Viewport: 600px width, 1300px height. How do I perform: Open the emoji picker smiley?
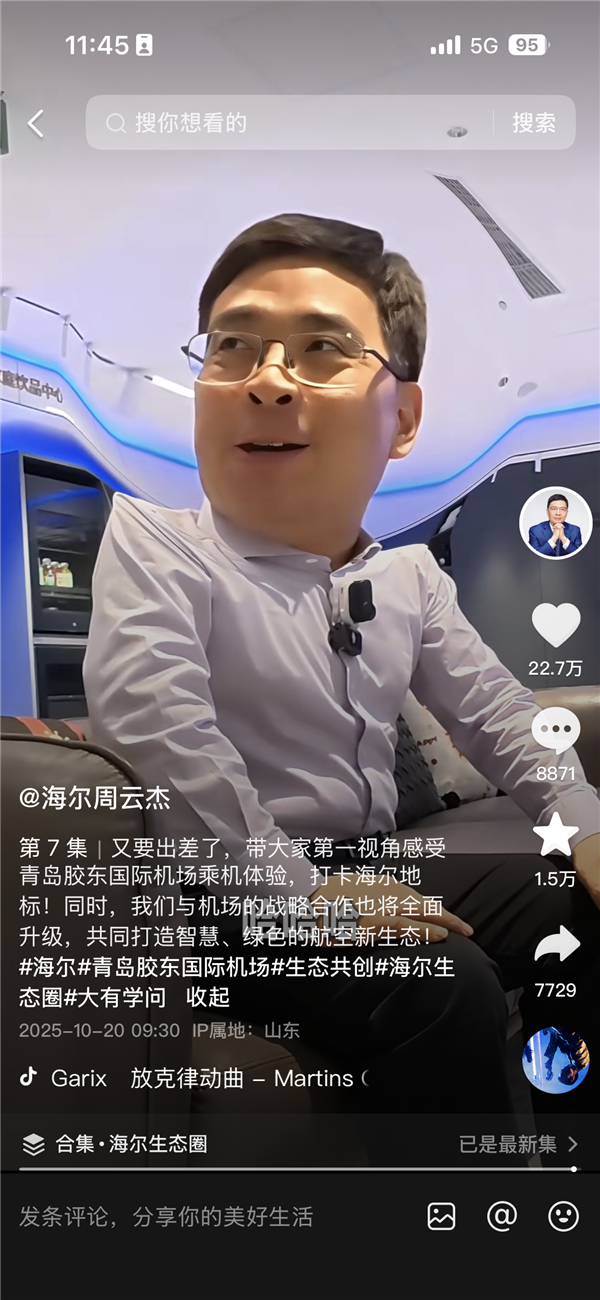[563, 1216]
